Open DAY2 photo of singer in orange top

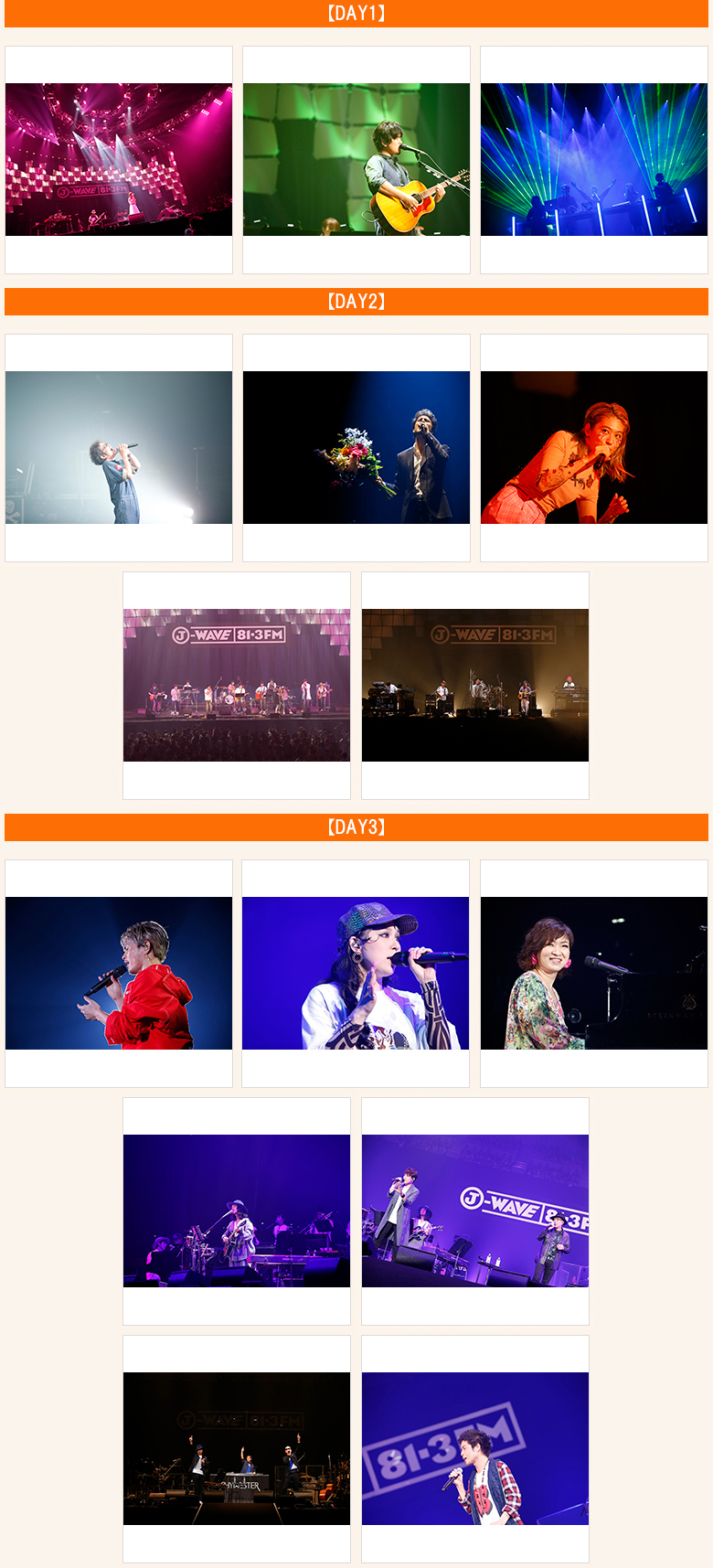click(594, 447)
